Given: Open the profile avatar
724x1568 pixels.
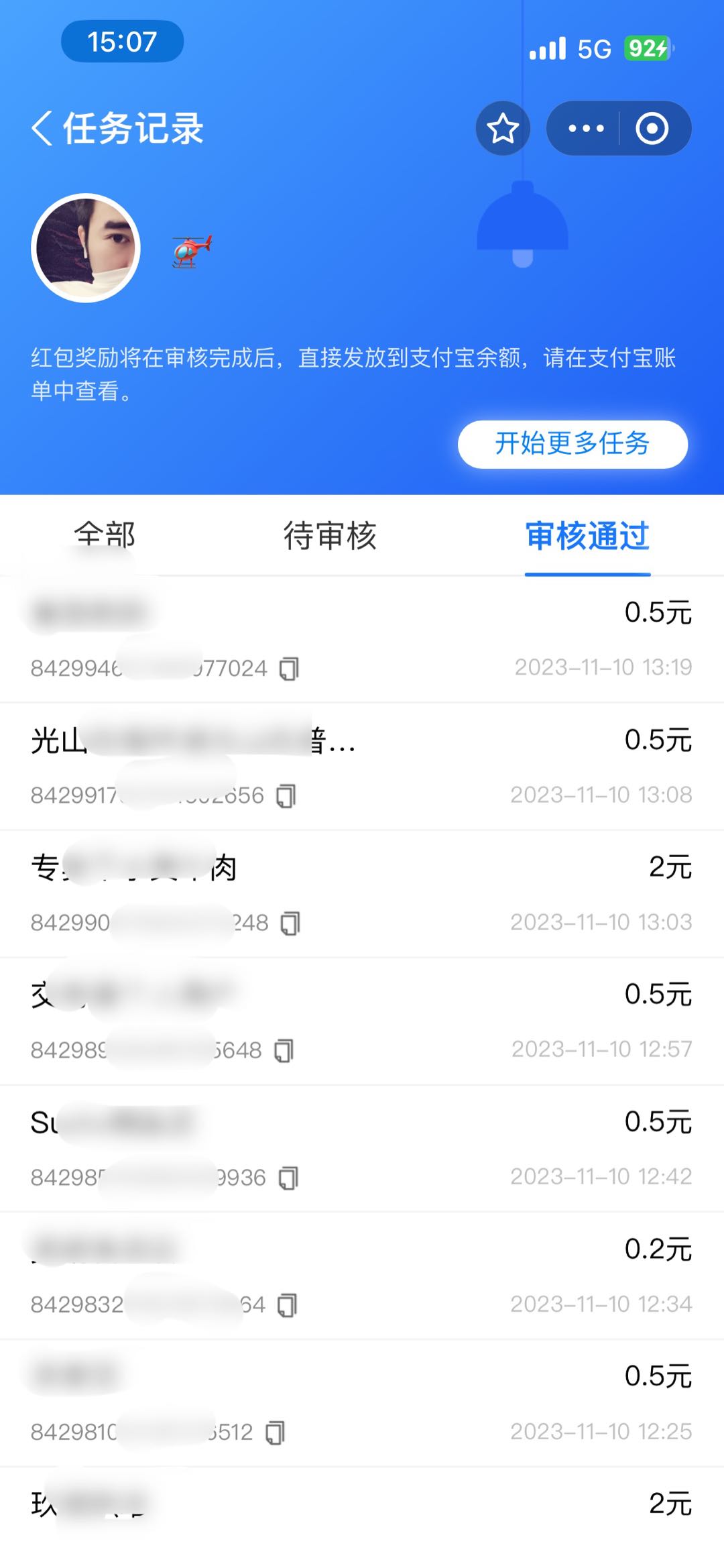Looking at the screenshot, I should 86,248.
